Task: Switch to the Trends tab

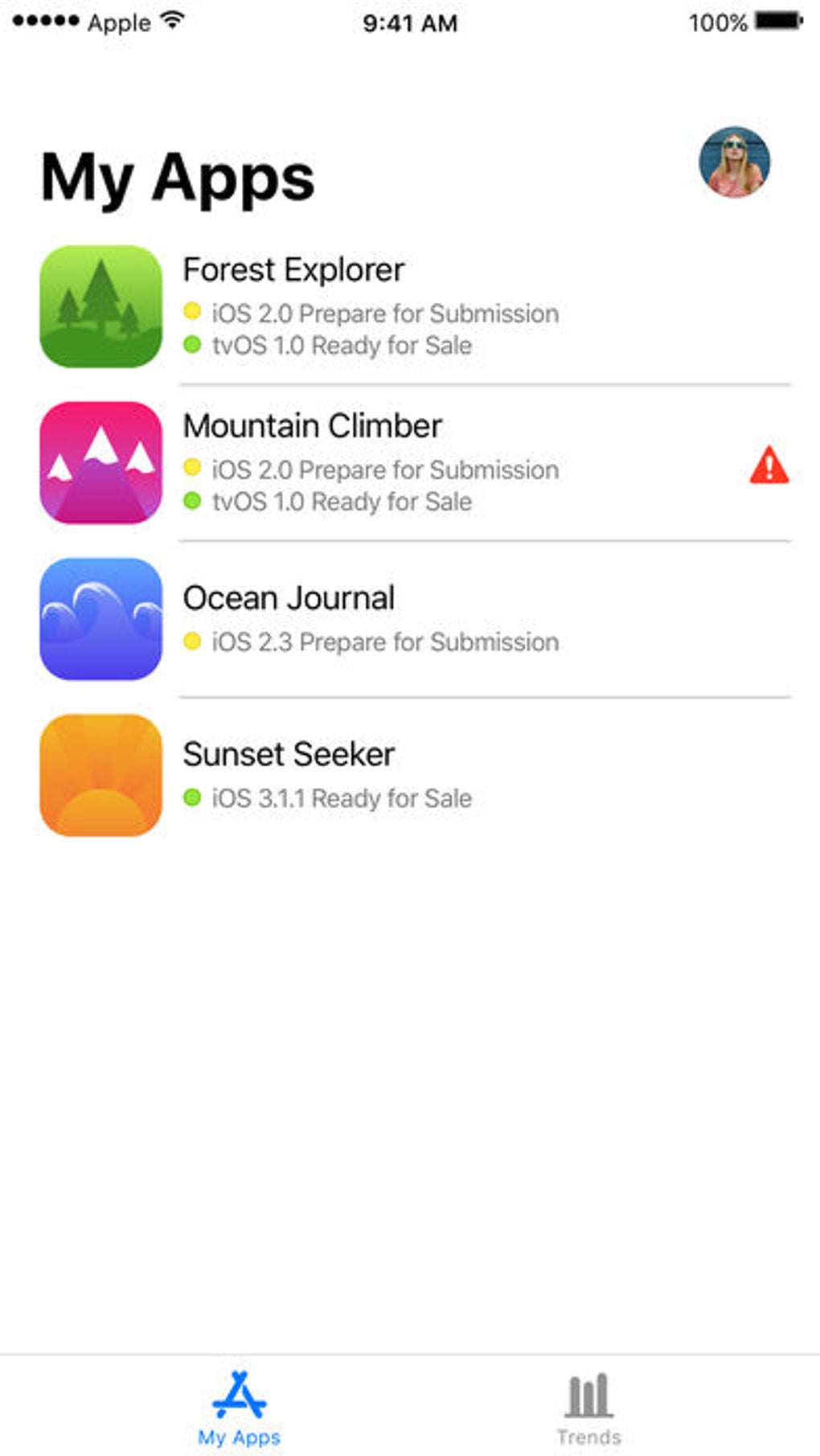Action: tap(588, 1409)
